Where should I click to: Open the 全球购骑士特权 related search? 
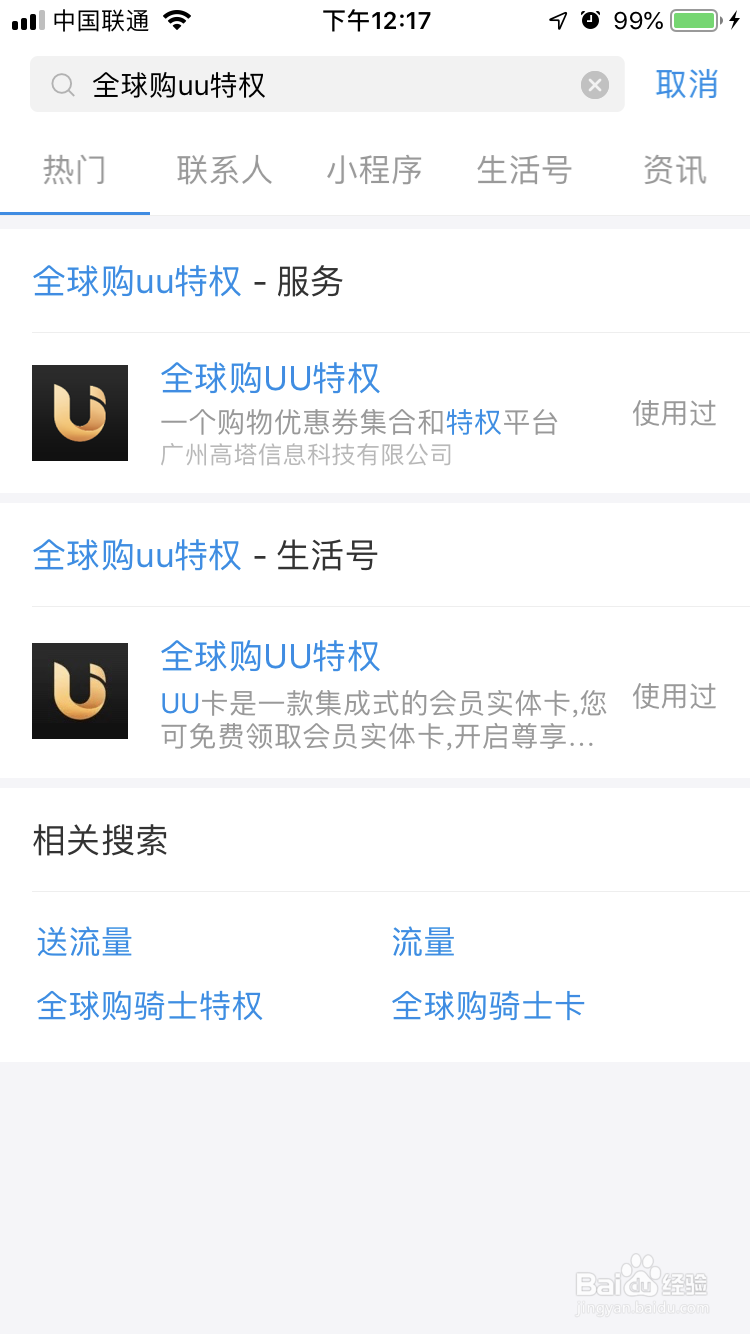click(150, 1006)
